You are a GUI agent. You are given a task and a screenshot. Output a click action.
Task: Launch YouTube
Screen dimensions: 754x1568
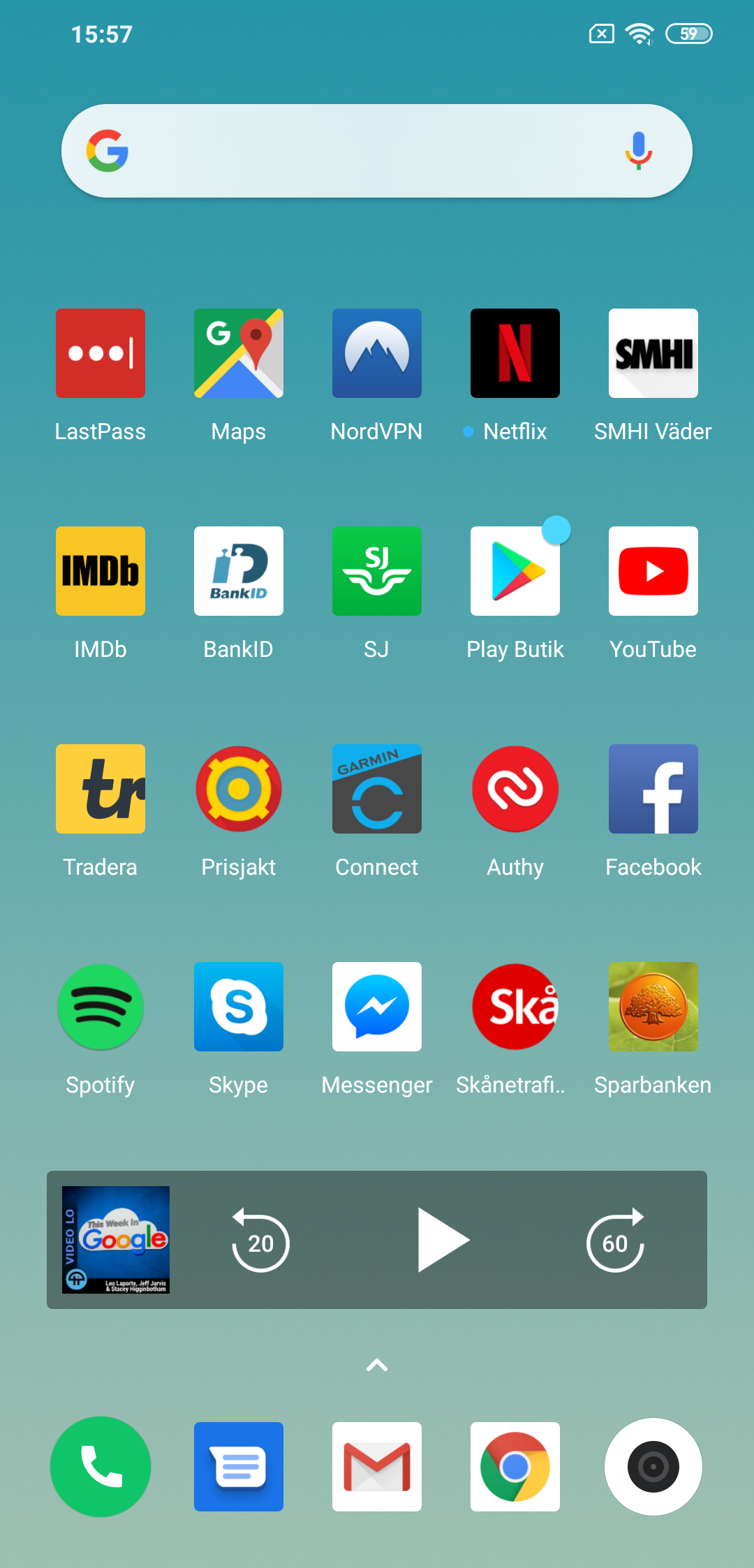tap(653, 571)
